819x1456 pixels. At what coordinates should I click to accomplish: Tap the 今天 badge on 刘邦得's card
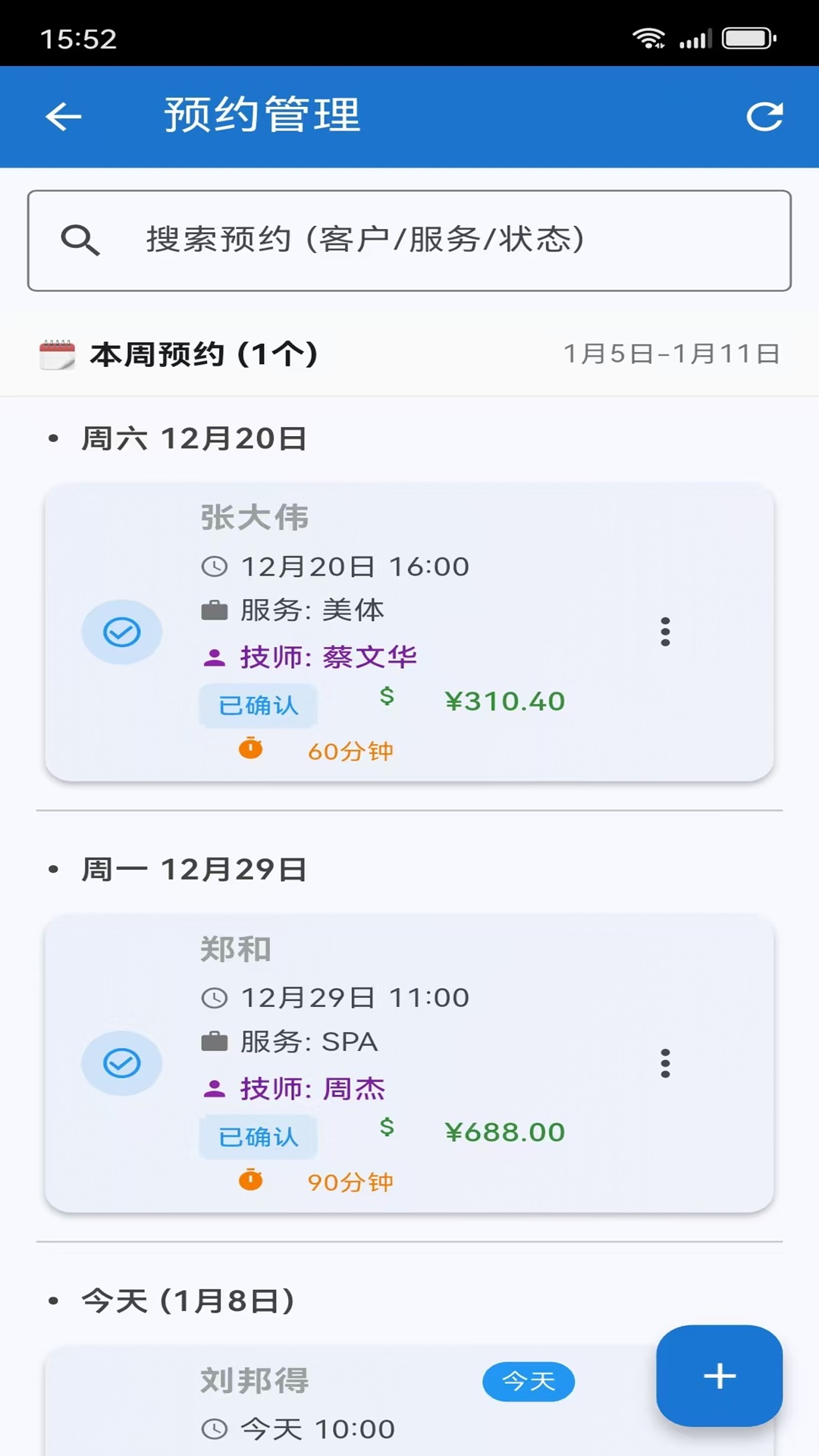pos(529,1382)
